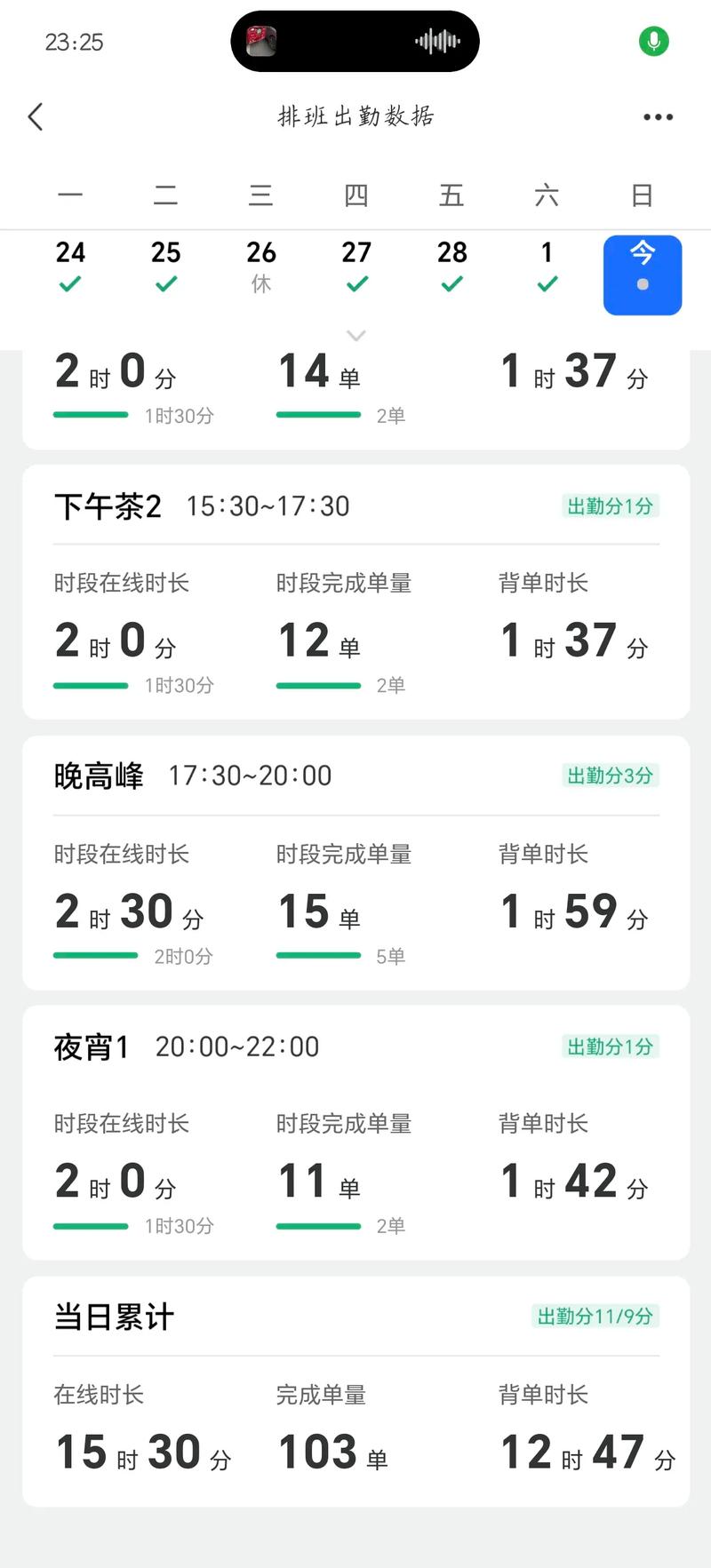Viewport: 711px width, 1568px height.
Task: Tap the 出勤分1分 badge on 夜宵1
Action: pos(611,1047)
